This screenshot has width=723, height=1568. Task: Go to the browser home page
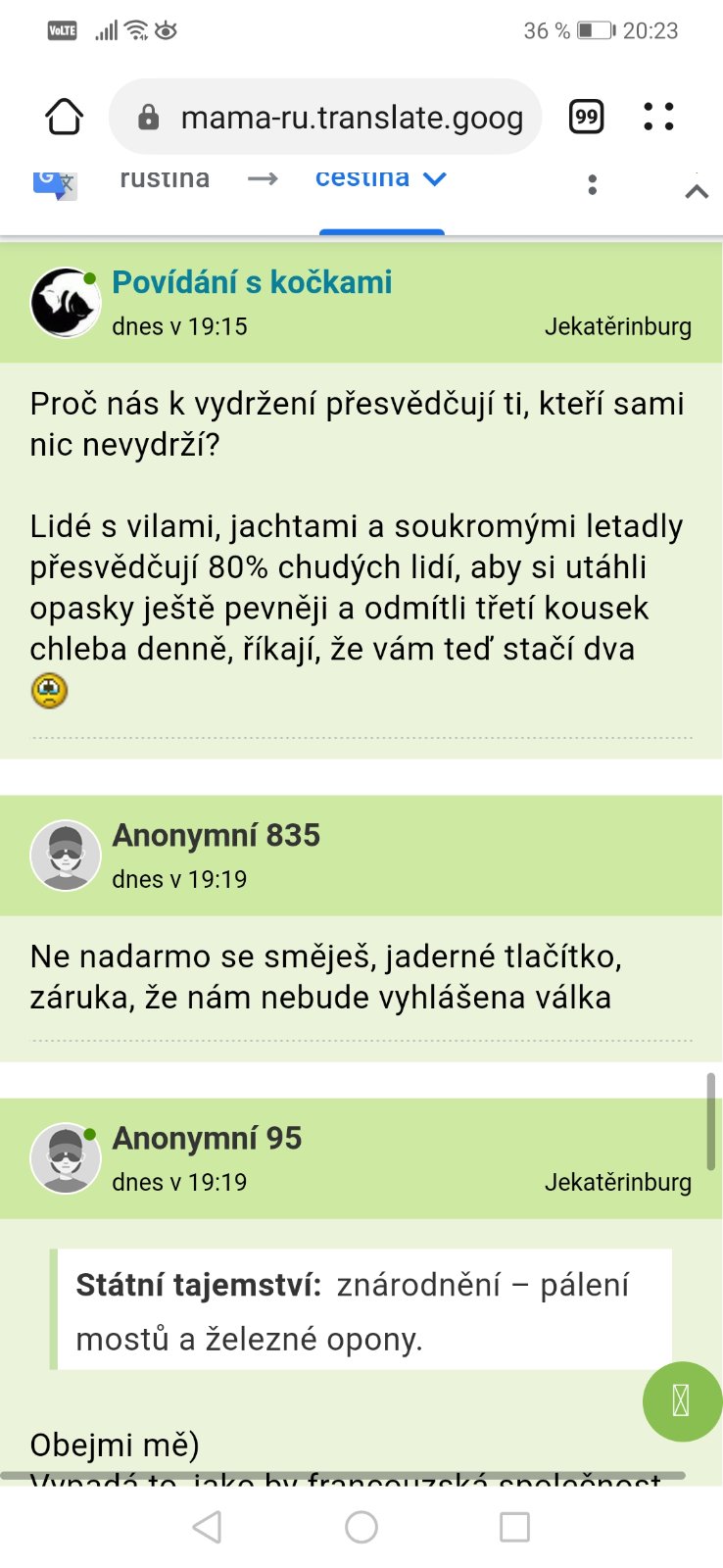[x=65, y=118]
